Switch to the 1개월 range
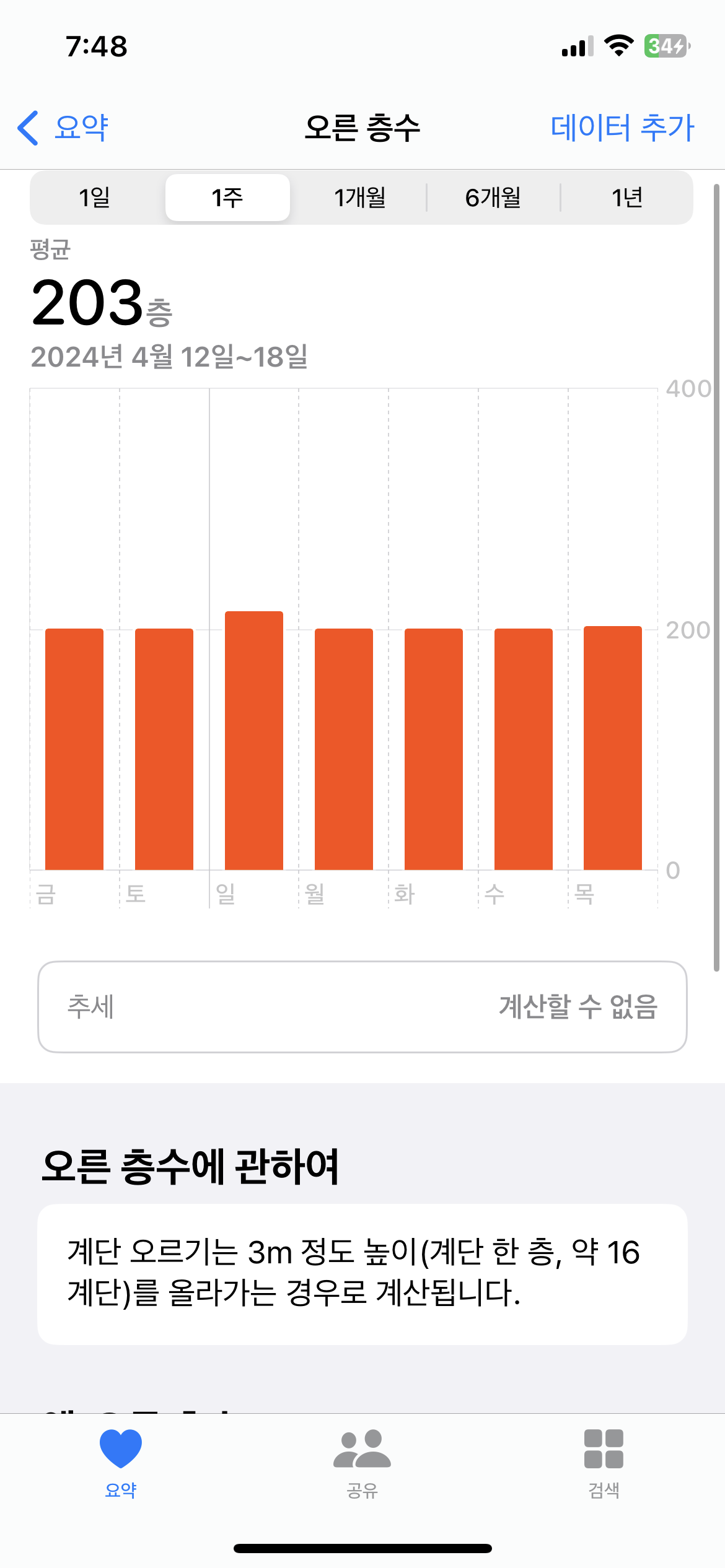Viewport: 725px width, 1568px height. 359,198
